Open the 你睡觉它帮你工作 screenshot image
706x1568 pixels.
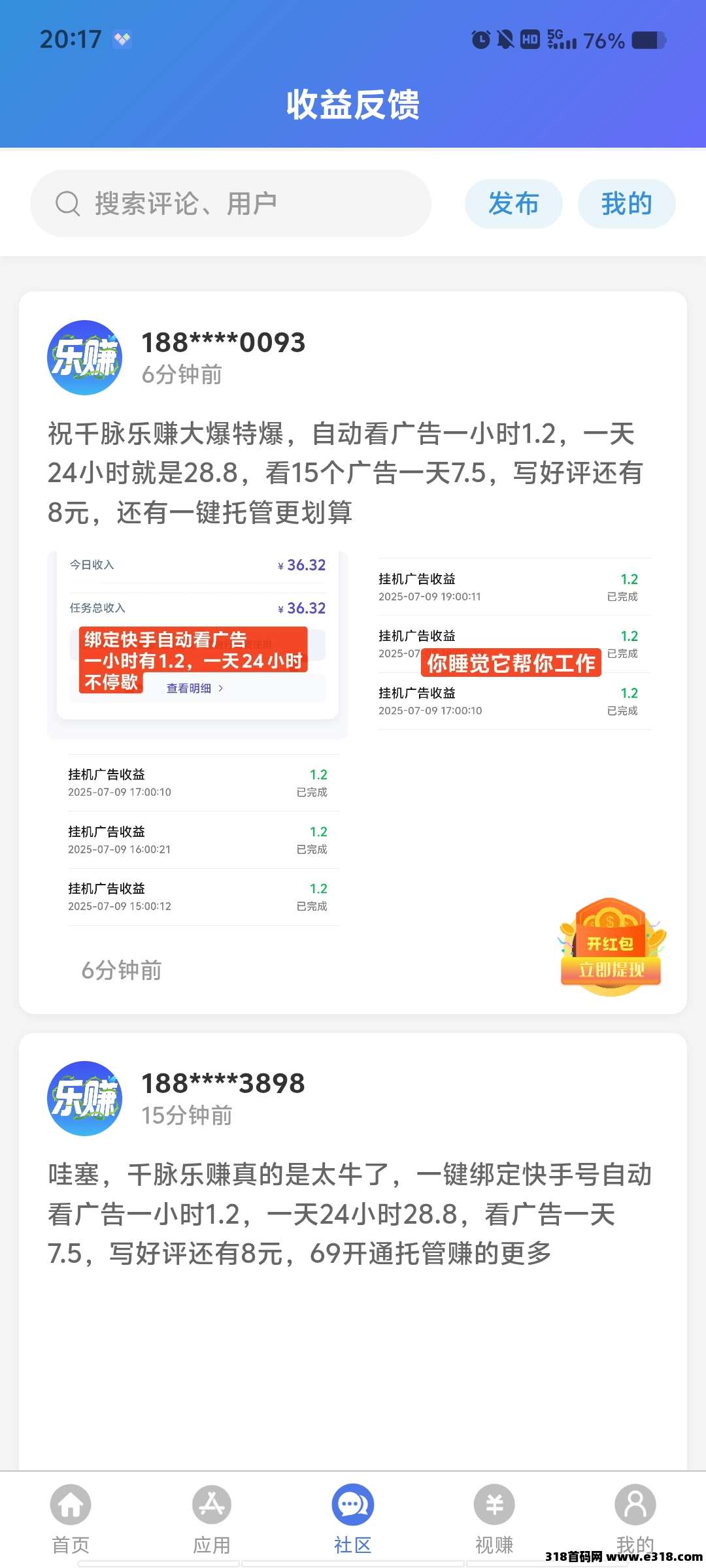click(514, 644)
